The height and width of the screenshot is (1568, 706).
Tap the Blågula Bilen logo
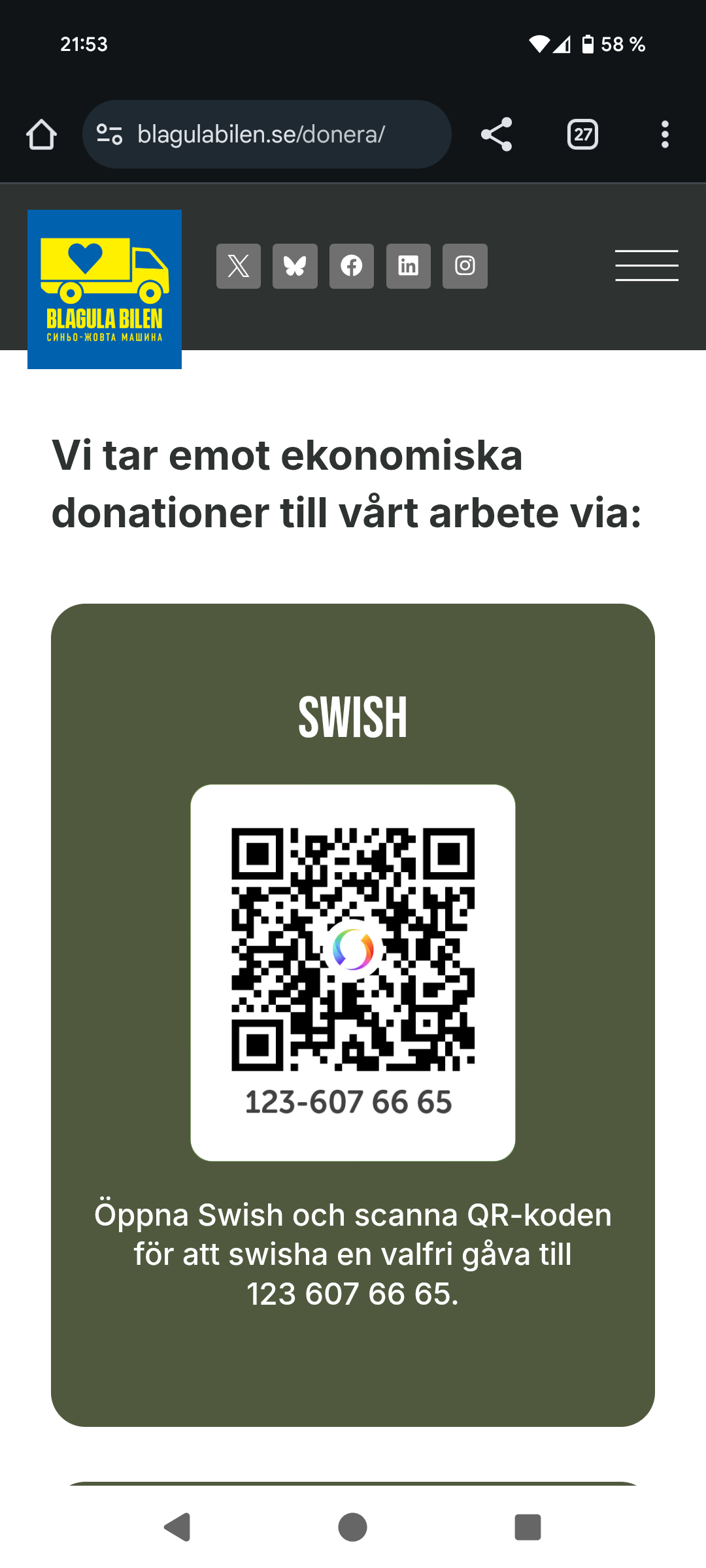coord(105,289)
